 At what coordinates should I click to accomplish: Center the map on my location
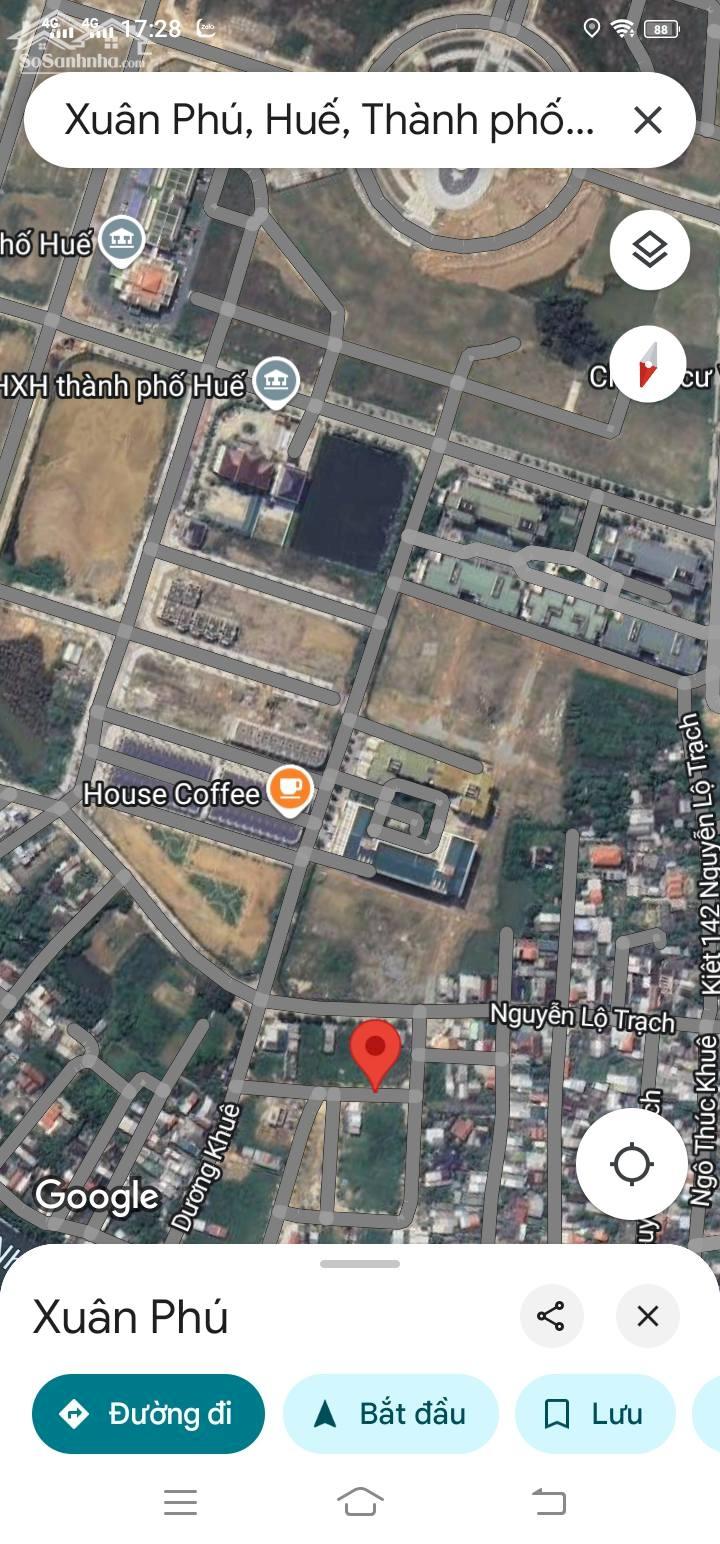[x=631, y=1164]
